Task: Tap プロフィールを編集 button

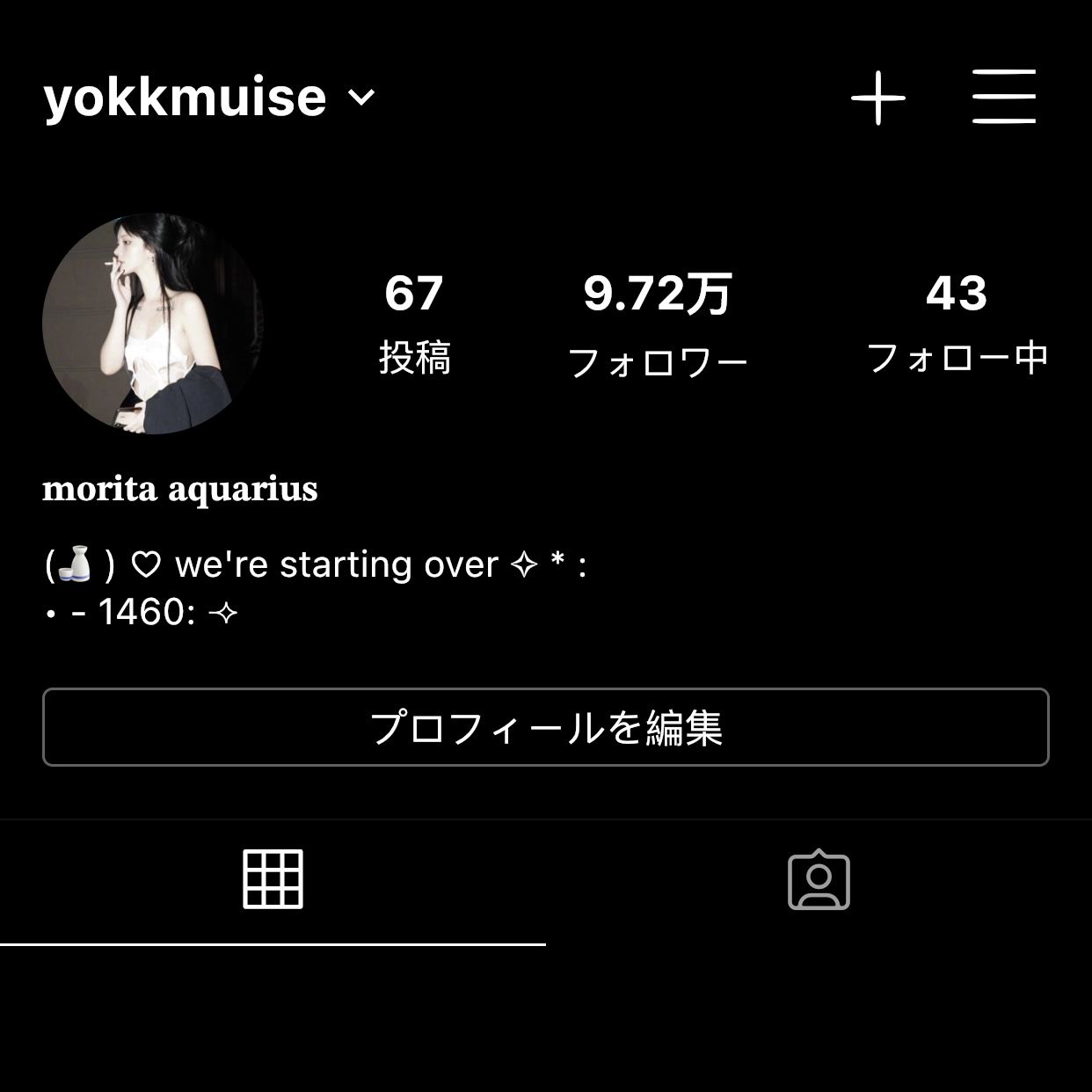Action: pyautogui.click(x=545, y=727)
